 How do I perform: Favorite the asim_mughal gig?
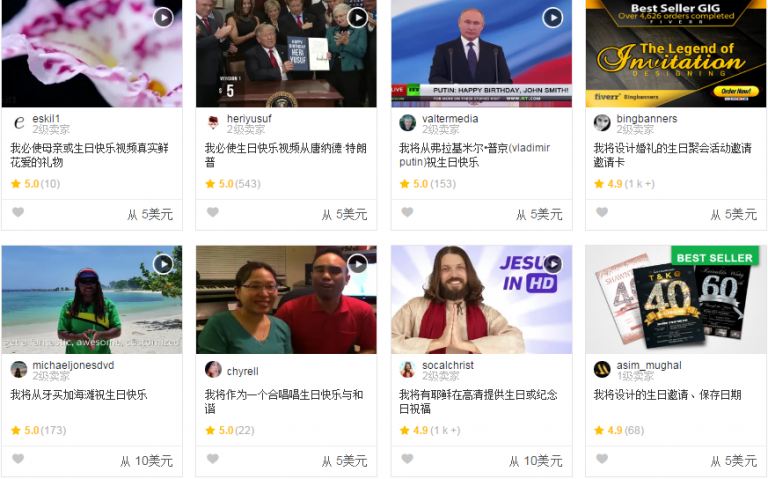602,459
